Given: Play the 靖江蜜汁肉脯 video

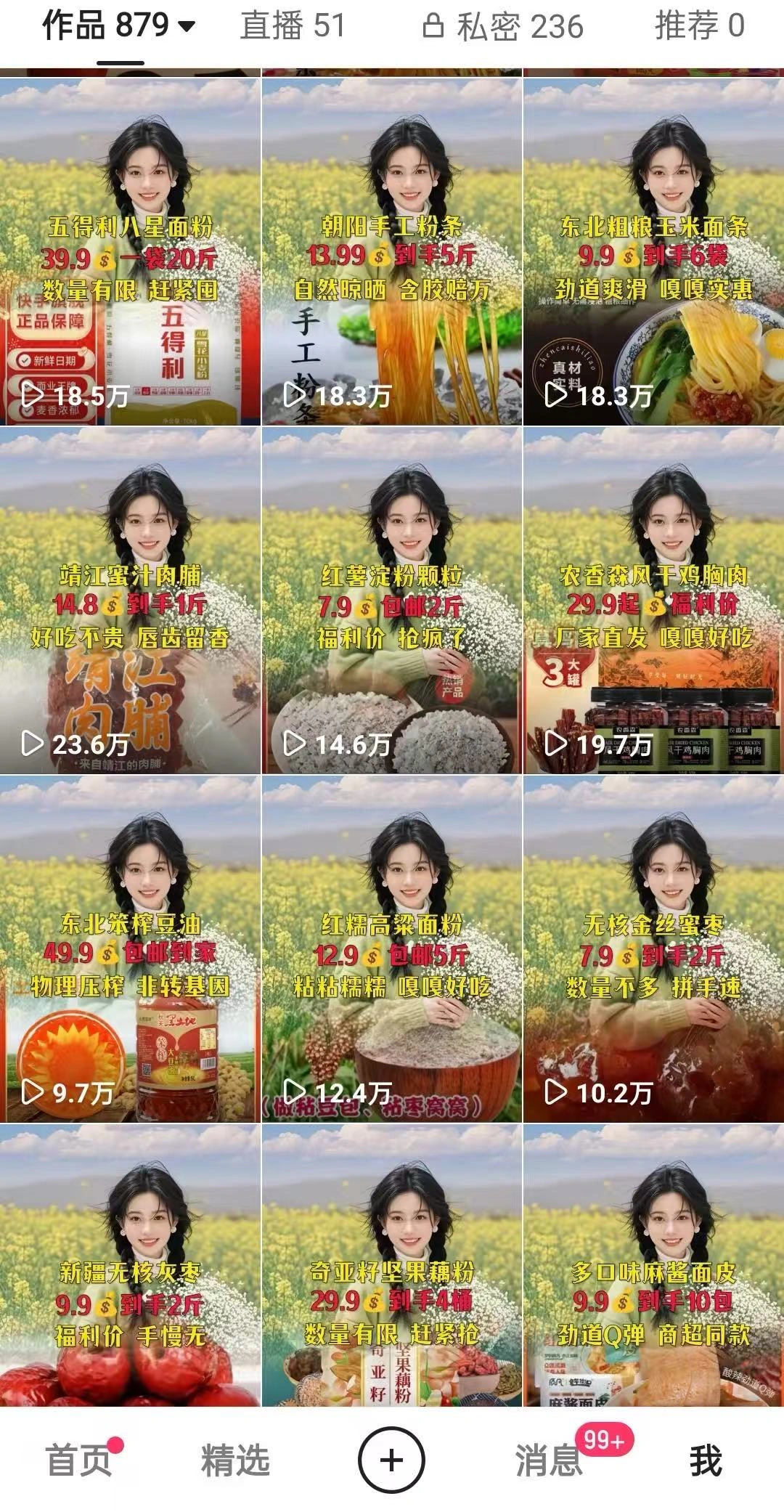Looking at the screenshot, I should (x=130, y=599).
